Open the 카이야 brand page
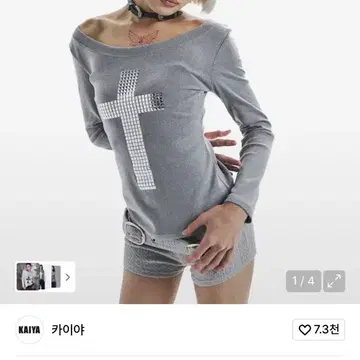 coord(68,330)
